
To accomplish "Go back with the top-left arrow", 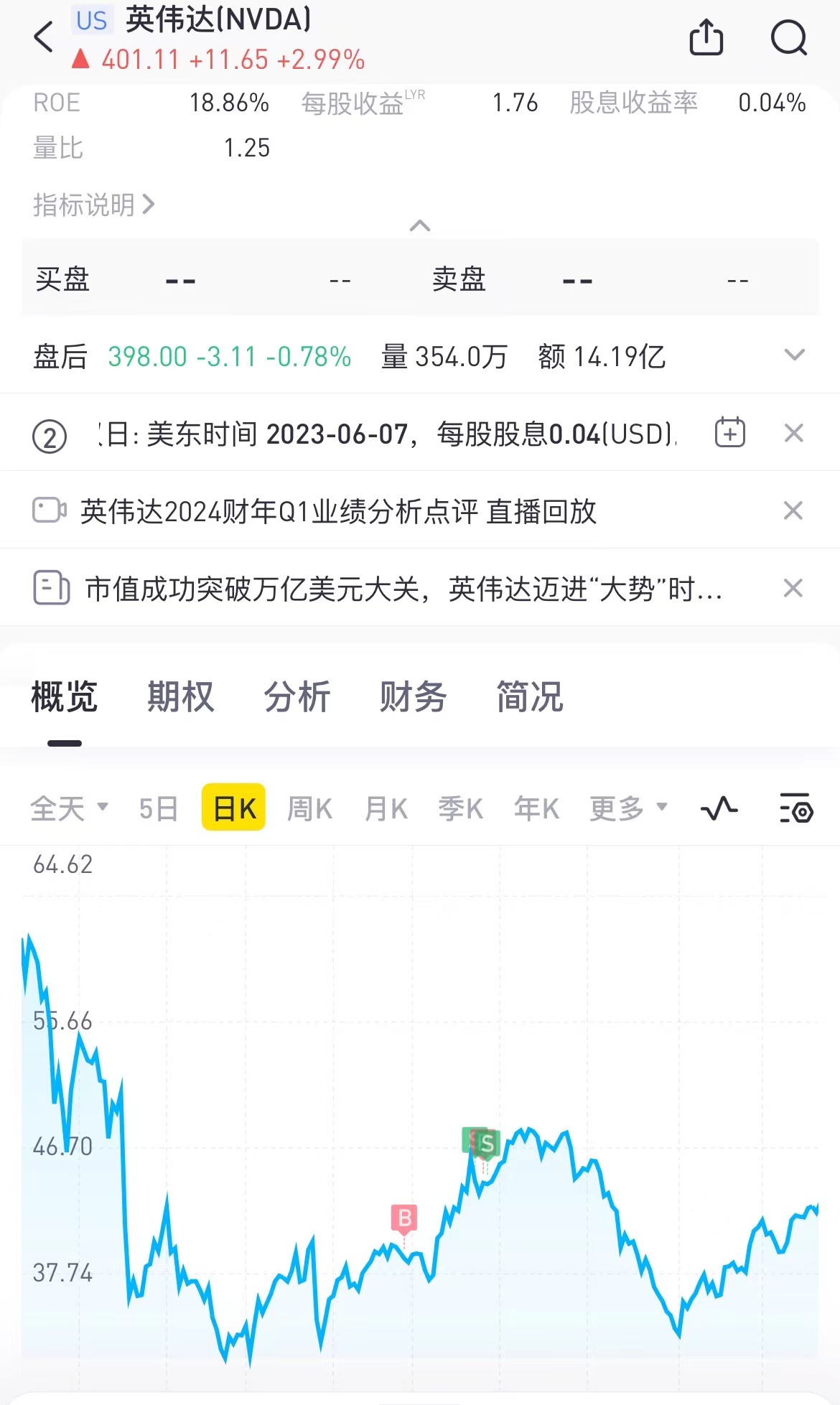I will 44,37.
